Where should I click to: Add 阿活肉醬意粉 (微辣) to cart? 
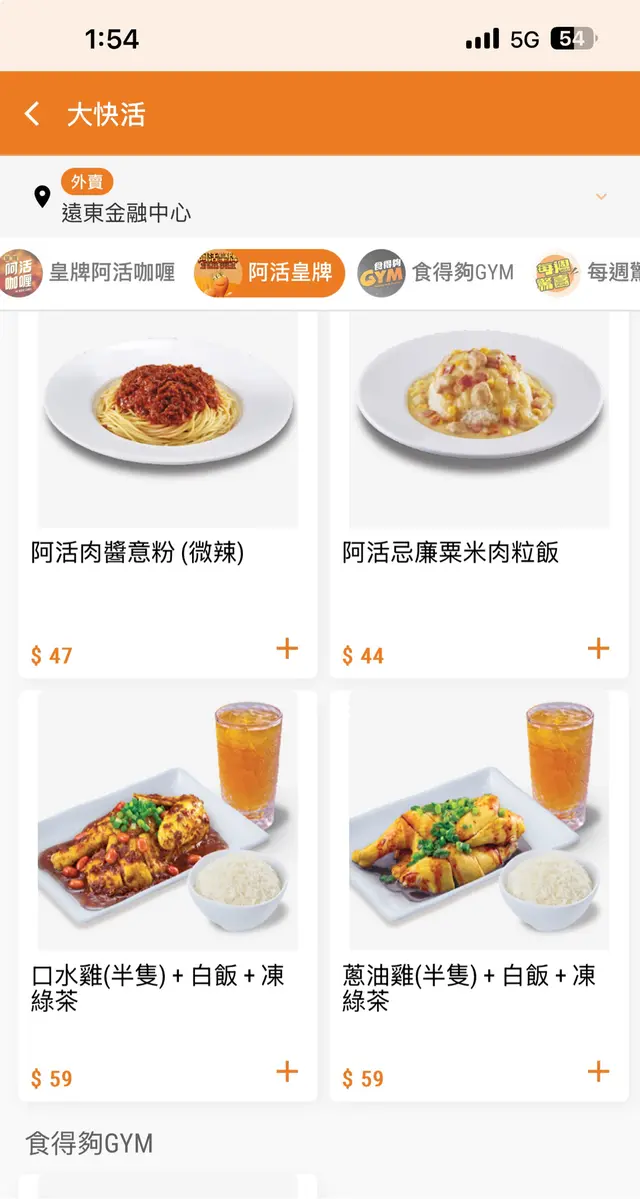(287, 649)
